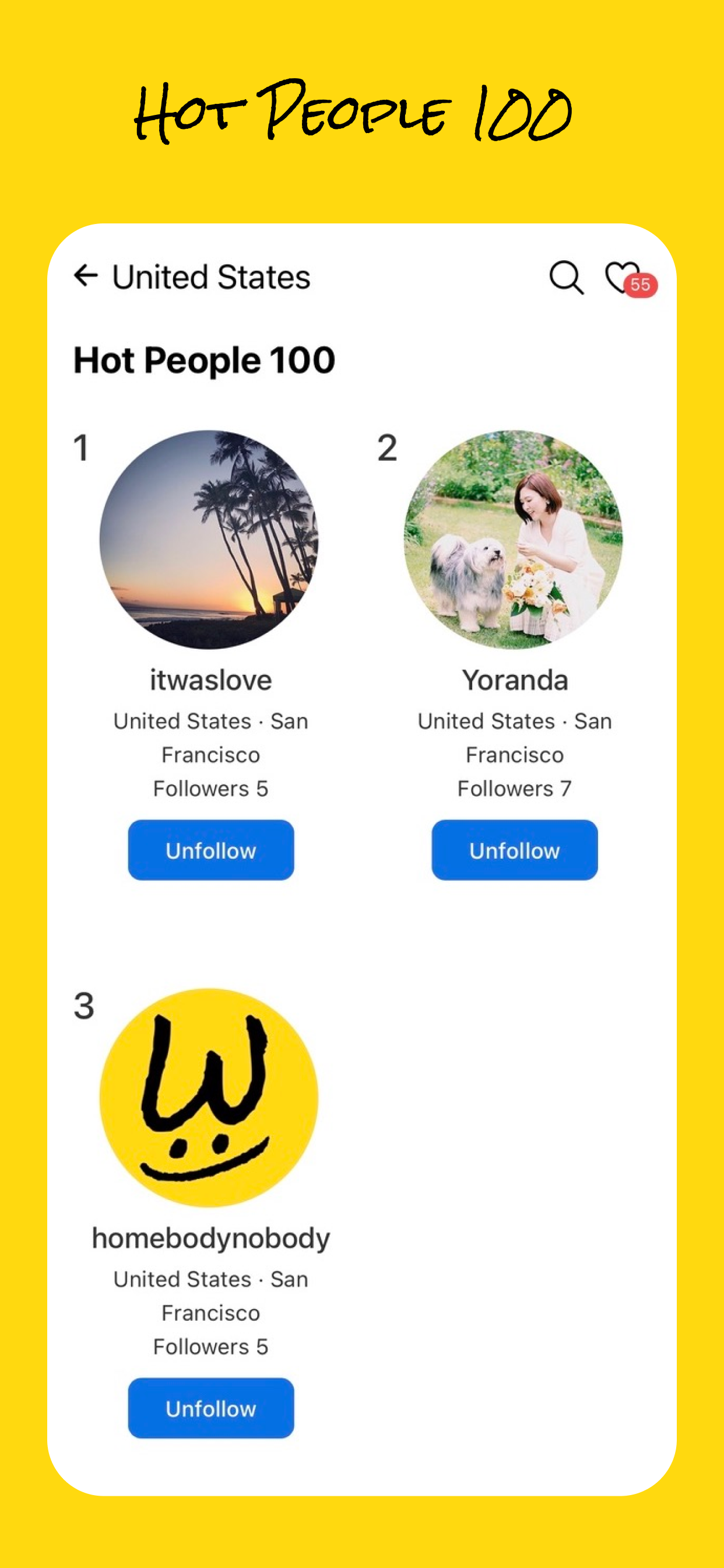Unfollow itwaslove

point(210,850)
